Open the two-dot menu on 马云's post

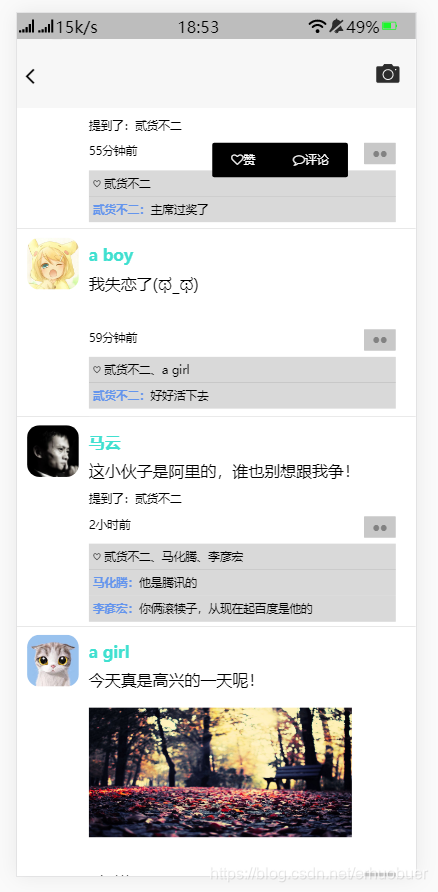tap(379, 527)
